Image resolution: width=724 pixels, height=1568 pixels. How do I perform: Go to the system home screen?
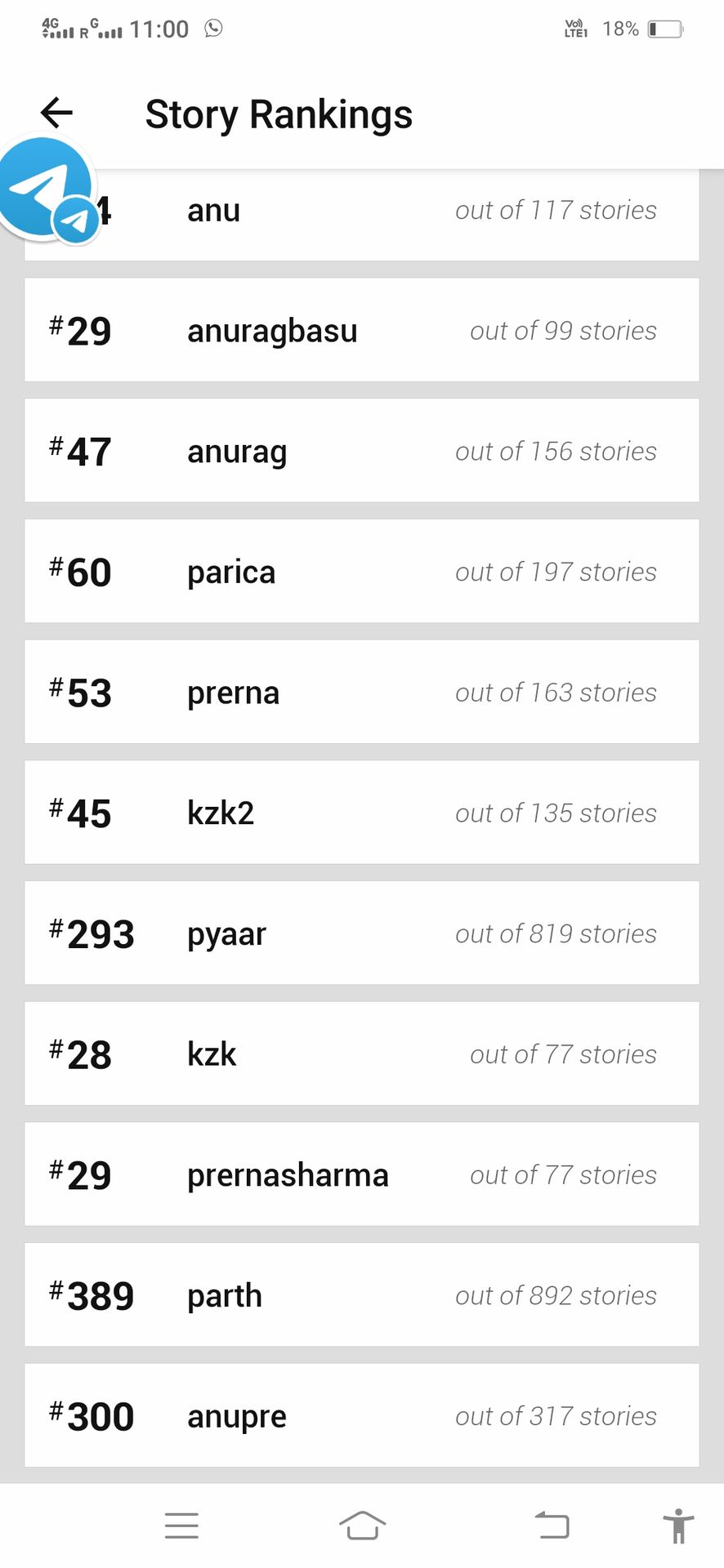click(362, 1525)
